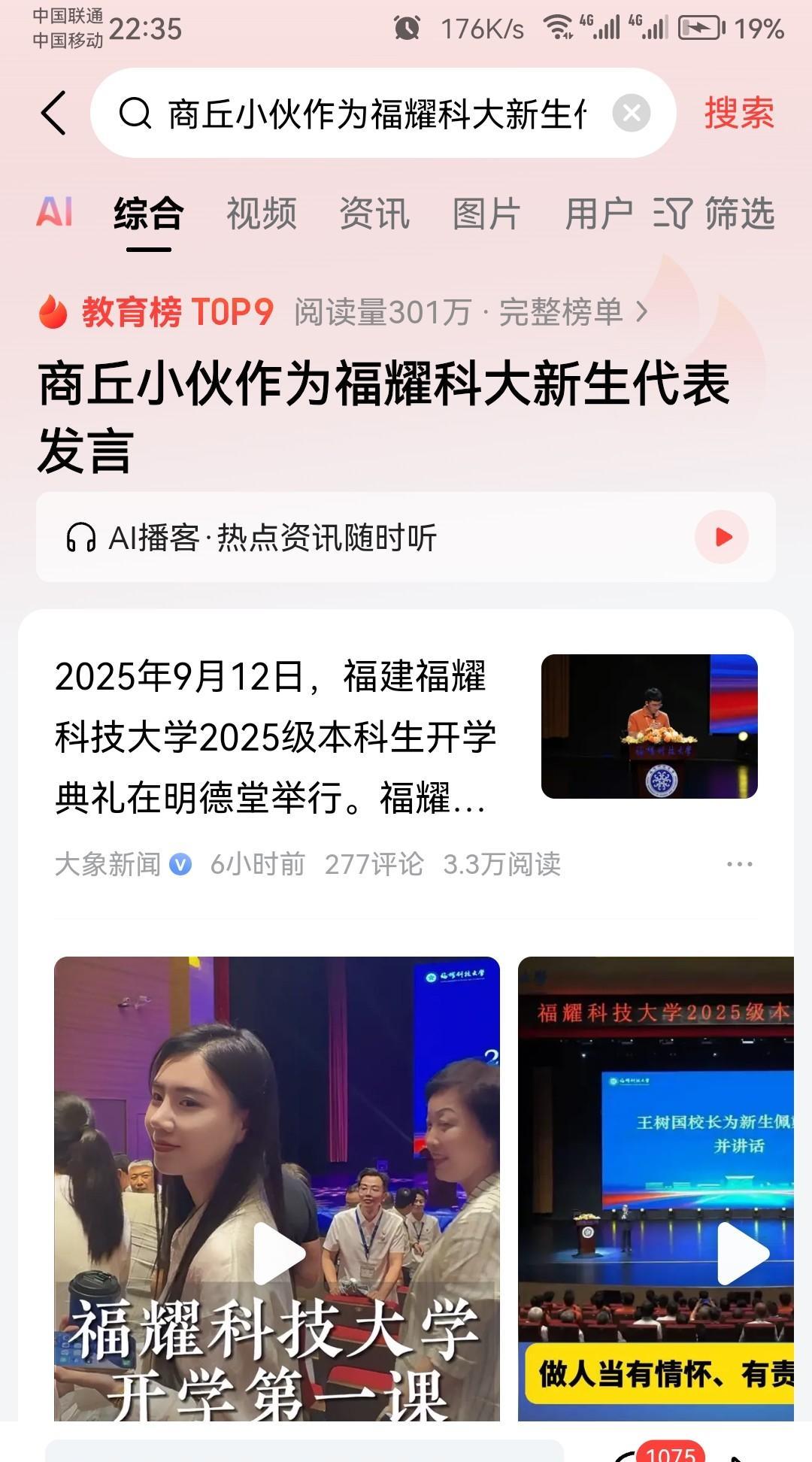
Task: Clear the search text with the X icon
Action: click(632, 114)
